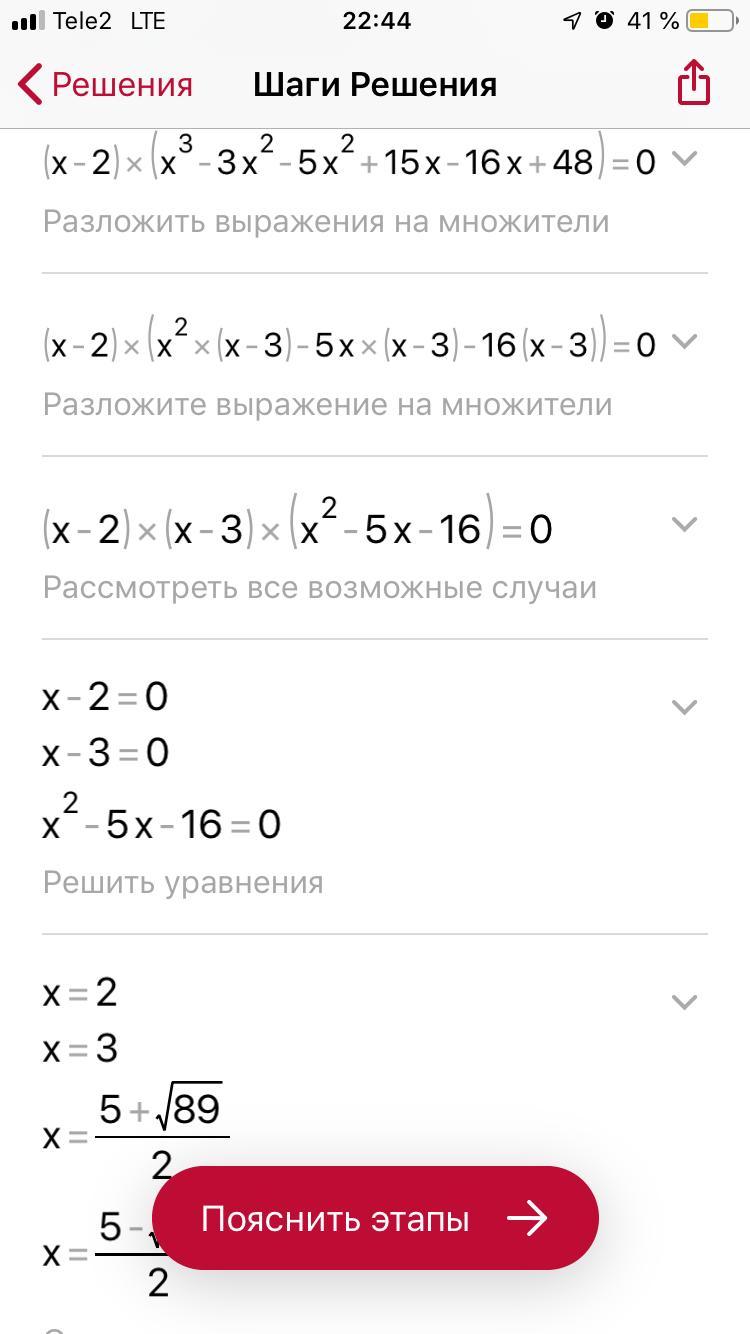Tap the Пояснить этапы button

(x=375, y=1218)
